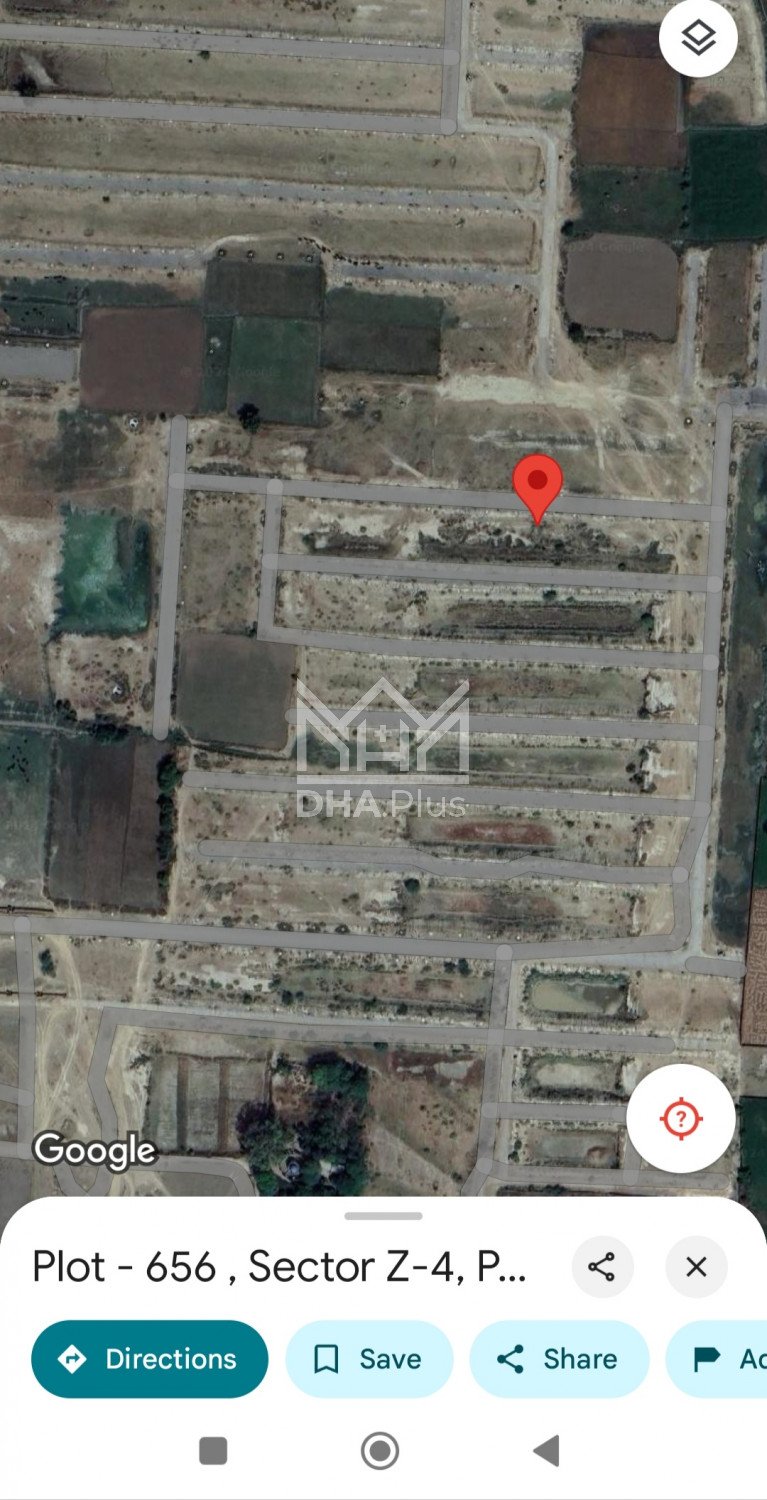Expand the place sheet handle
The height and width of the screenshot is (1500, 767).
383,1216
